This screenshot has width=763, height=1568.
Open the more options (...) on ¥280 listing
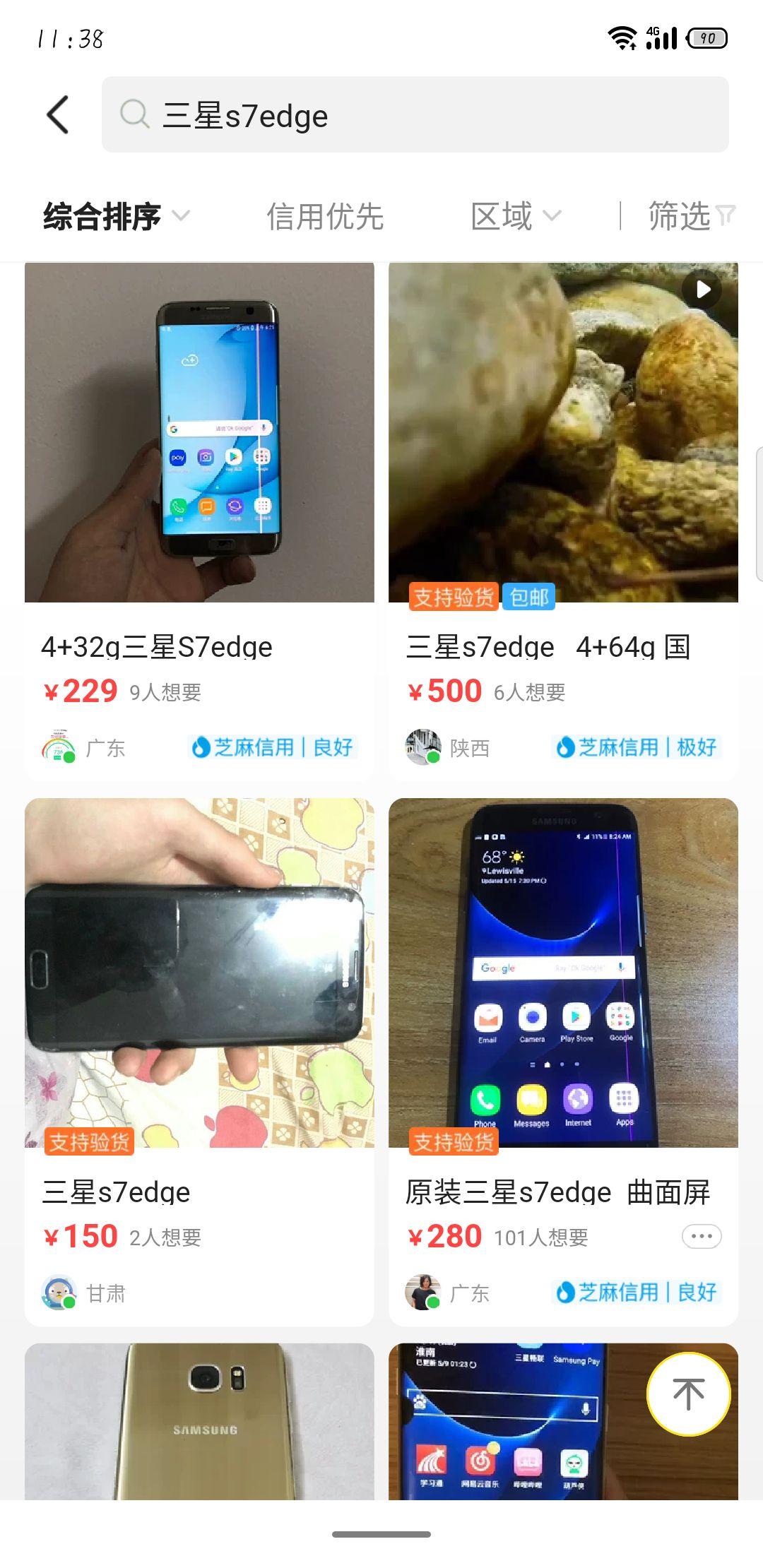[701, 1235]
